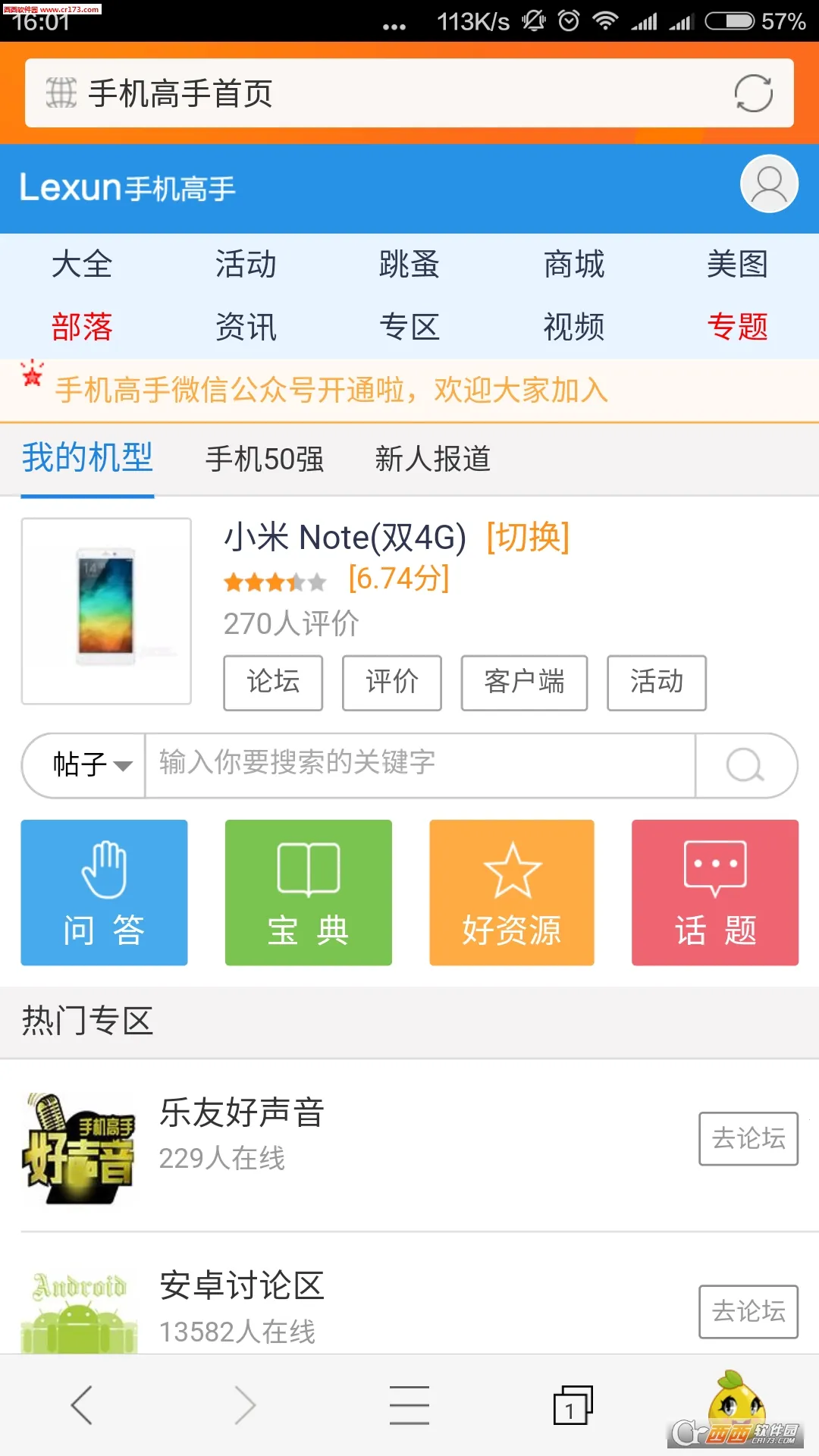Reload the page with the refresh icon

click(753, 93)
